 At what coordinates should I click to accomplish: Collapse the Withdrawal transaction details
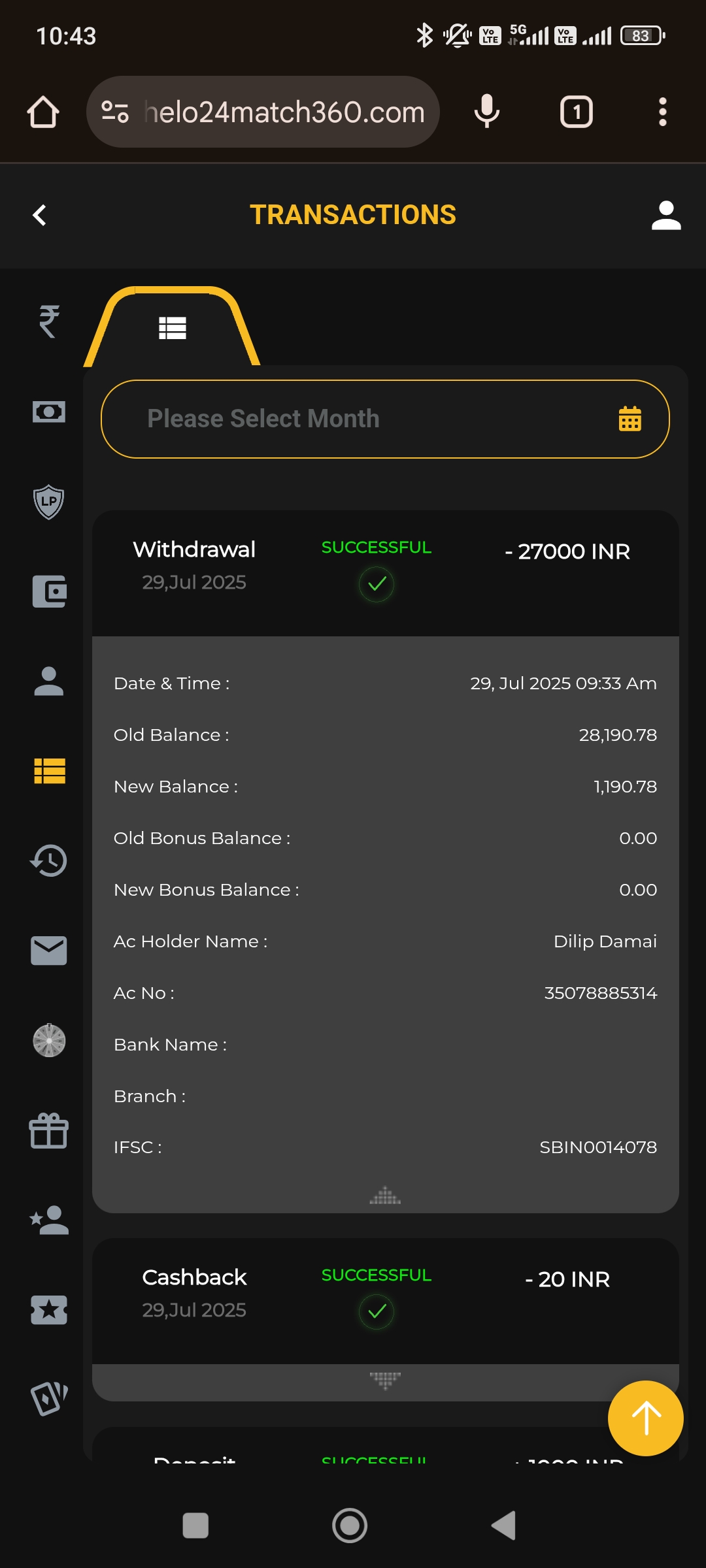pos(385,1196)
